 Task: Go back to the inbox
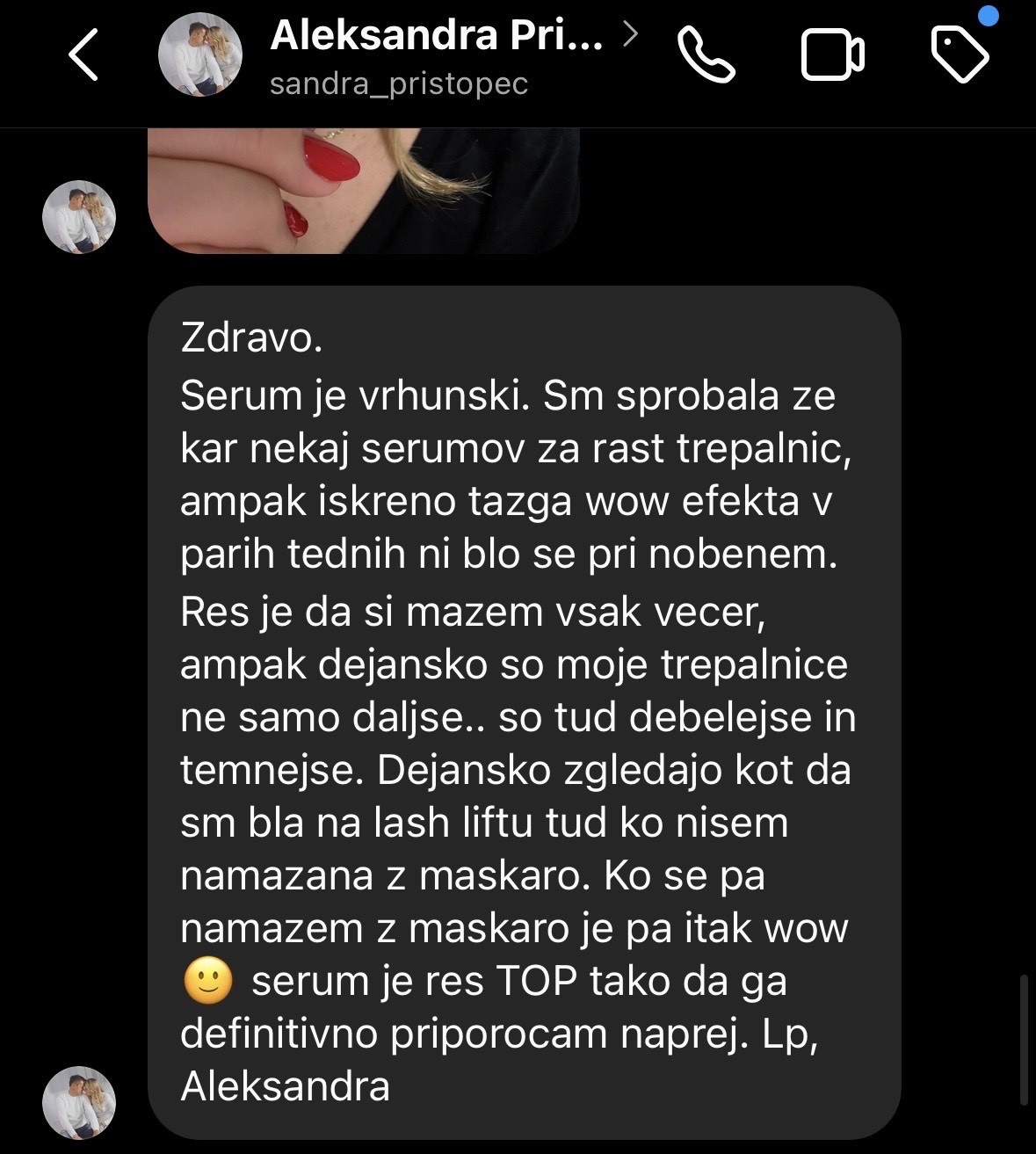point(83,54)
